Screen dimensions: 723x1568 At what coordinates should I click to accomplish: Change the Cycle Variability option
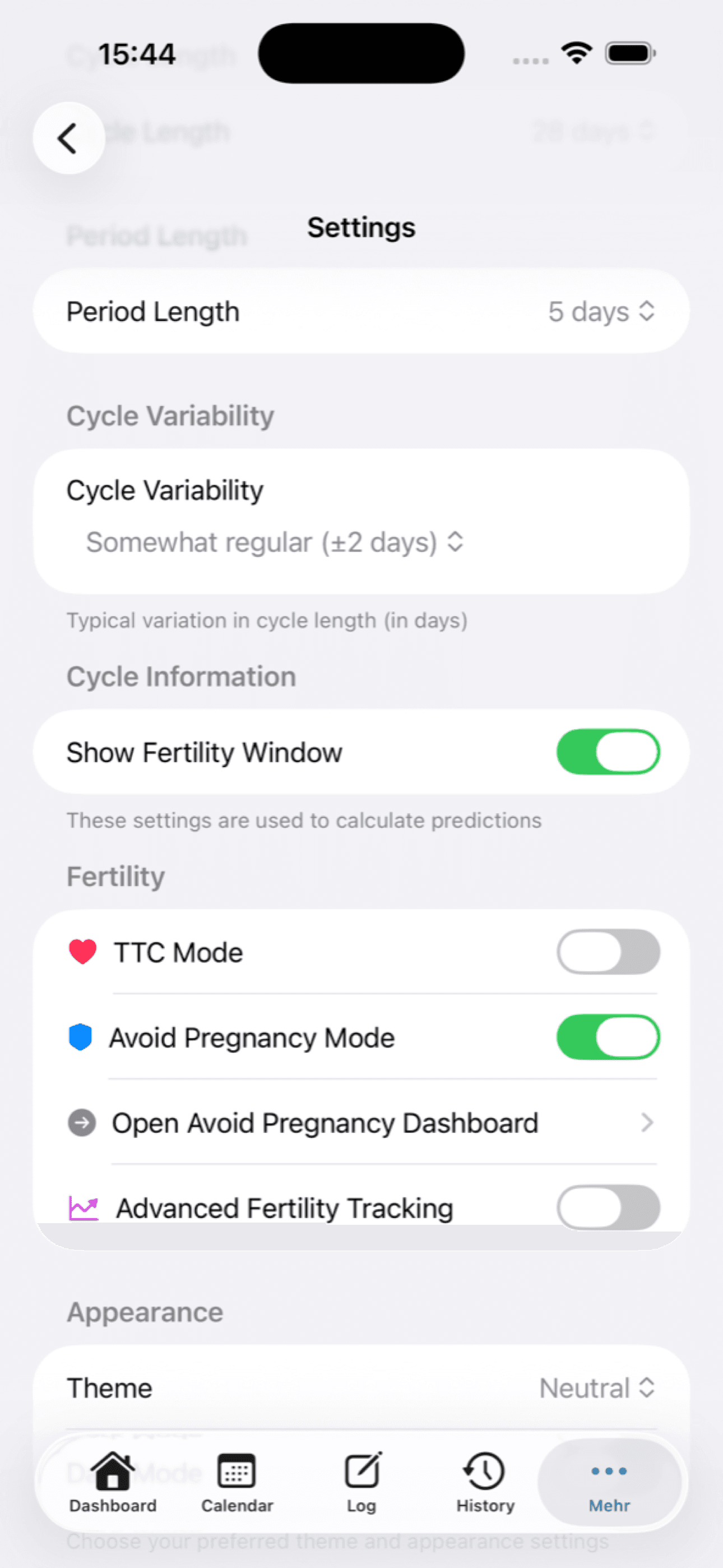275,542
